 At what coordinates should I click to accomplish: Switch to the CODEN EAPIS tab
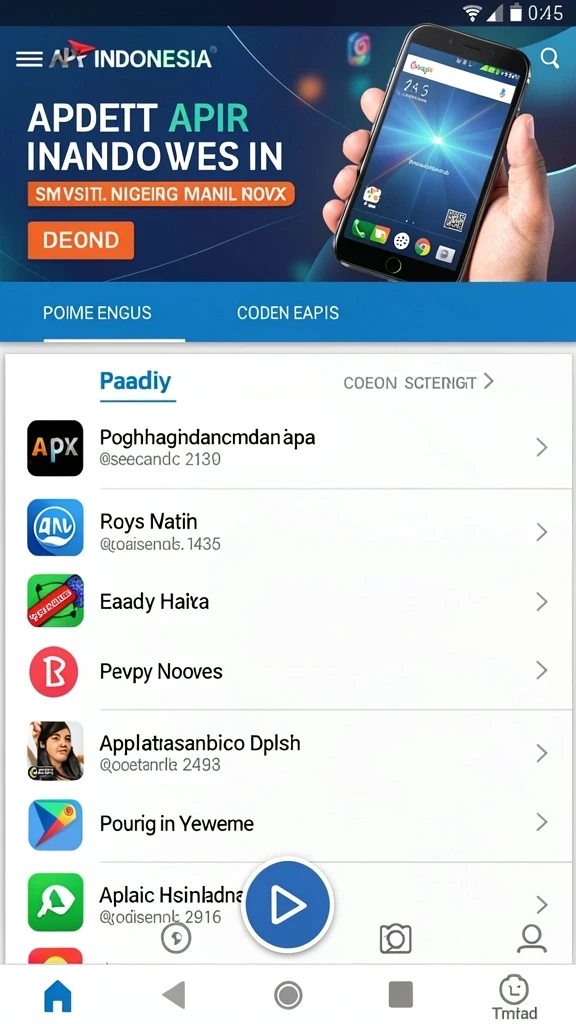(288, 313)
